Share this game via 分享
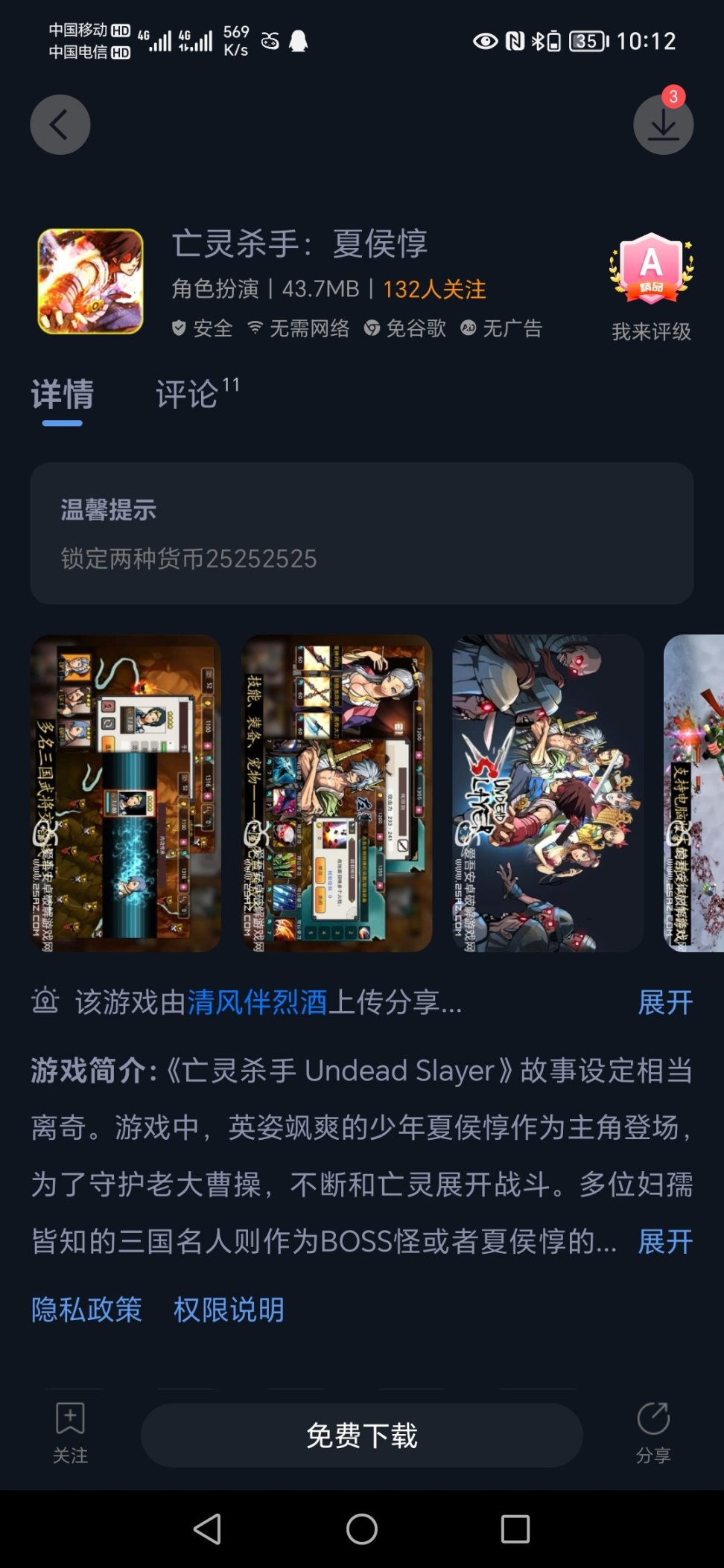This screenshot has width=724, height=1568. click(653, 1433)
